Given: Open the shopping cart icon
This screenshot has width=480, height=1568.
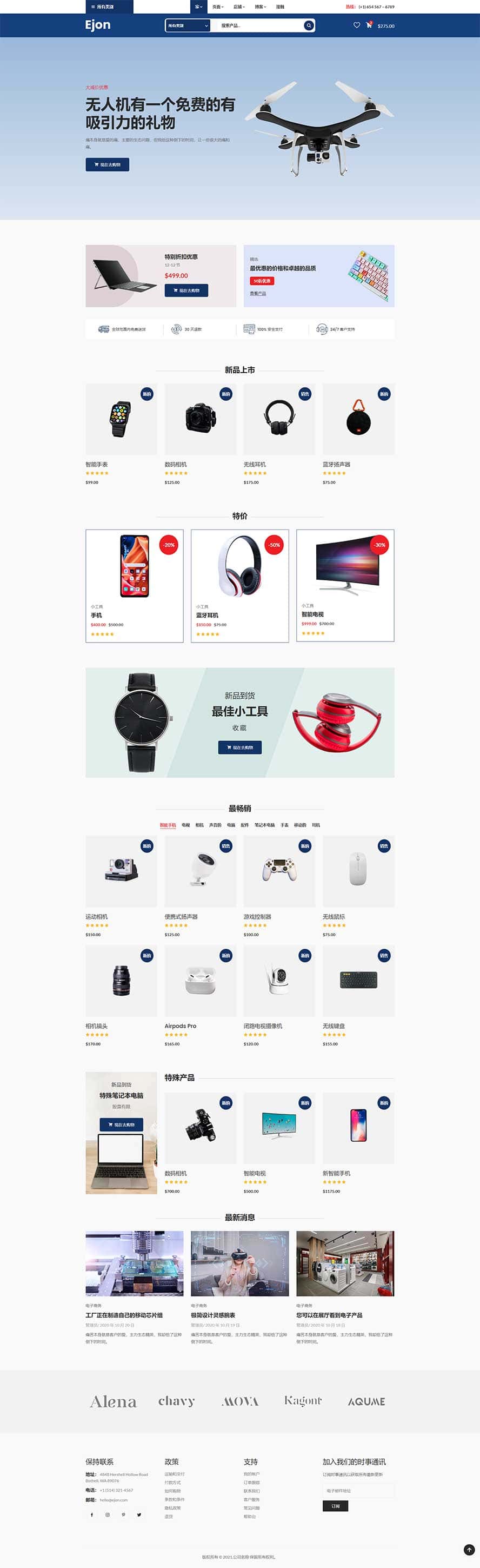Looking at the screenshot, I should pos(369,25).
